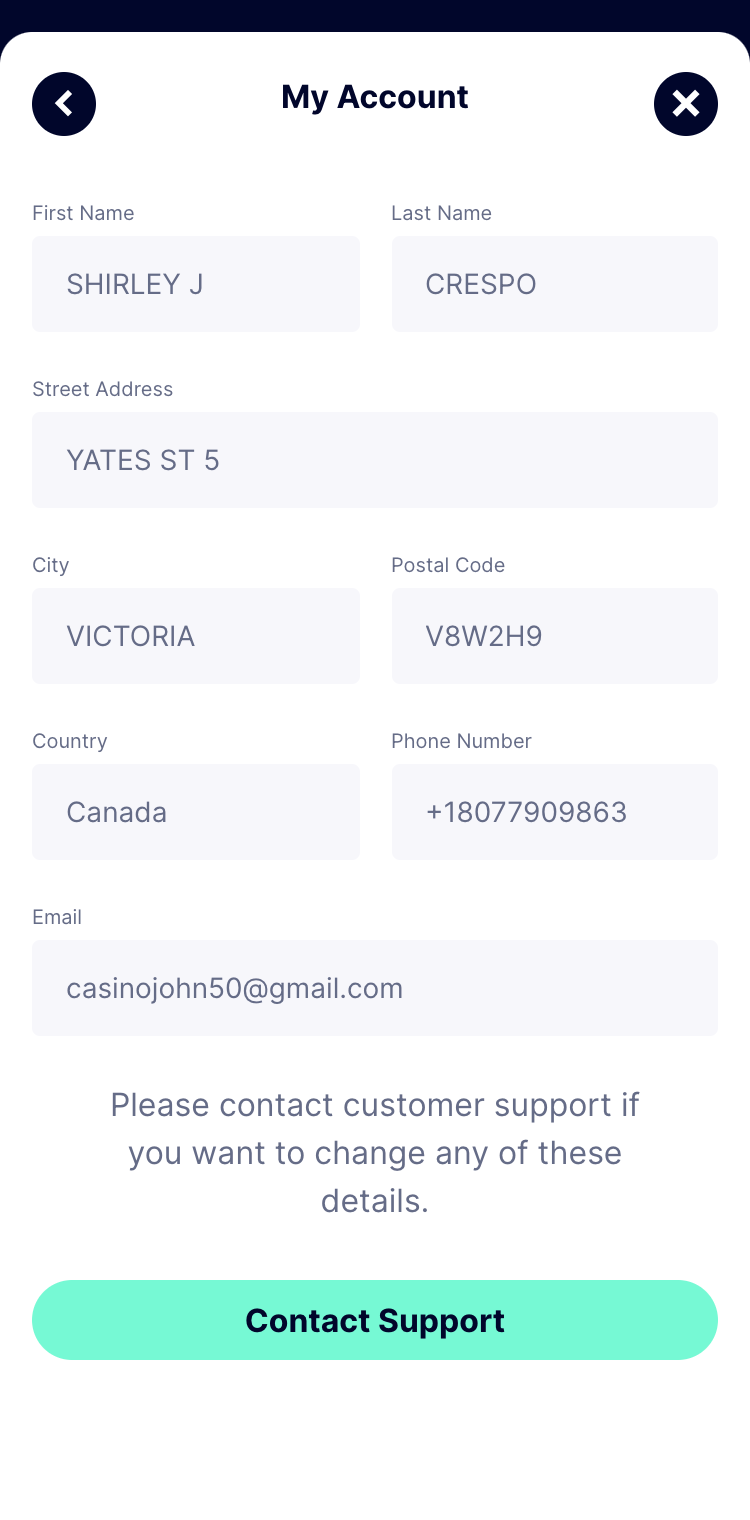The width and height of the screenshot is (750, 1520).
Task: Tap the Country field showing Canada
Action: pos(196,812)
